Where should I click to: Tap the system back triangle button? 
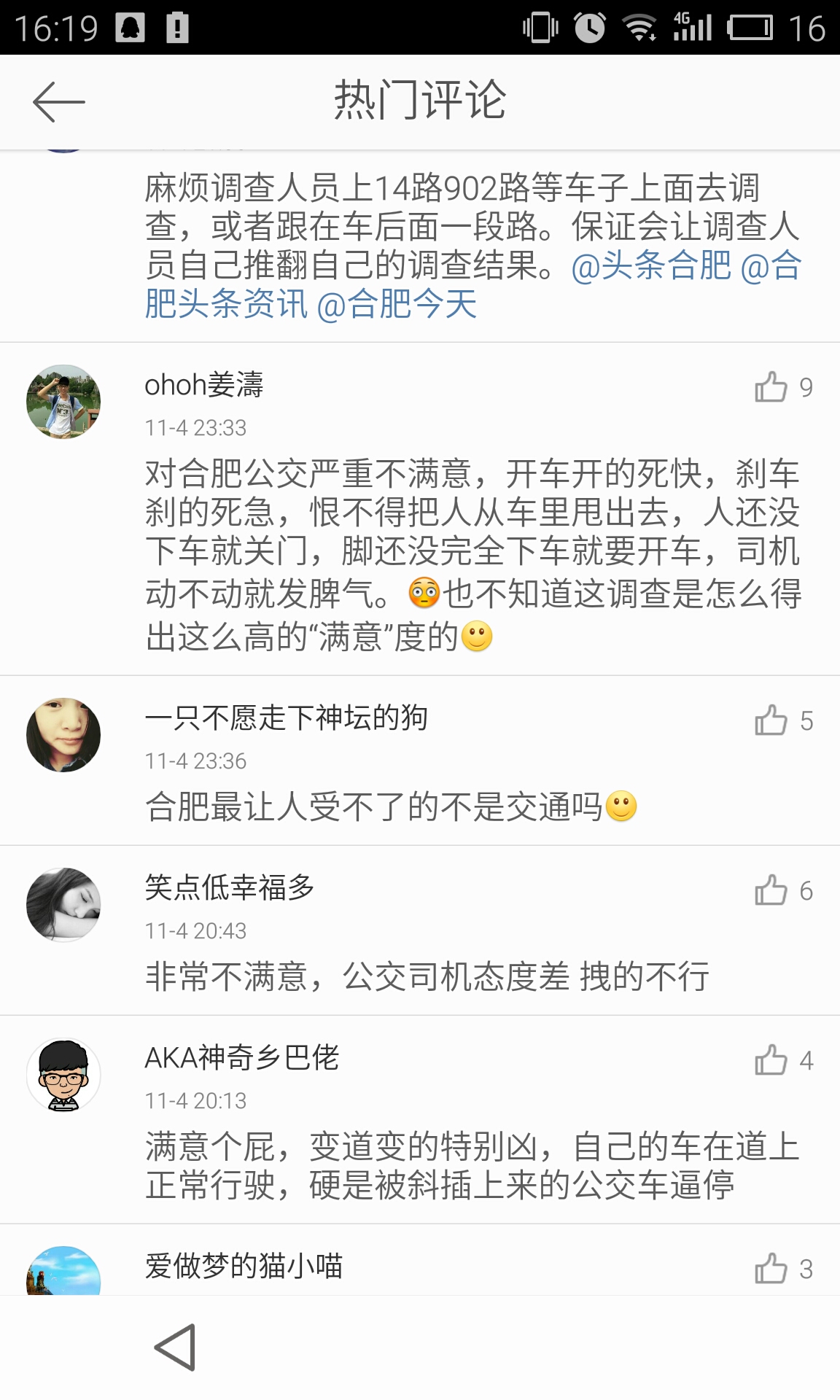(x=176, y=1347)
